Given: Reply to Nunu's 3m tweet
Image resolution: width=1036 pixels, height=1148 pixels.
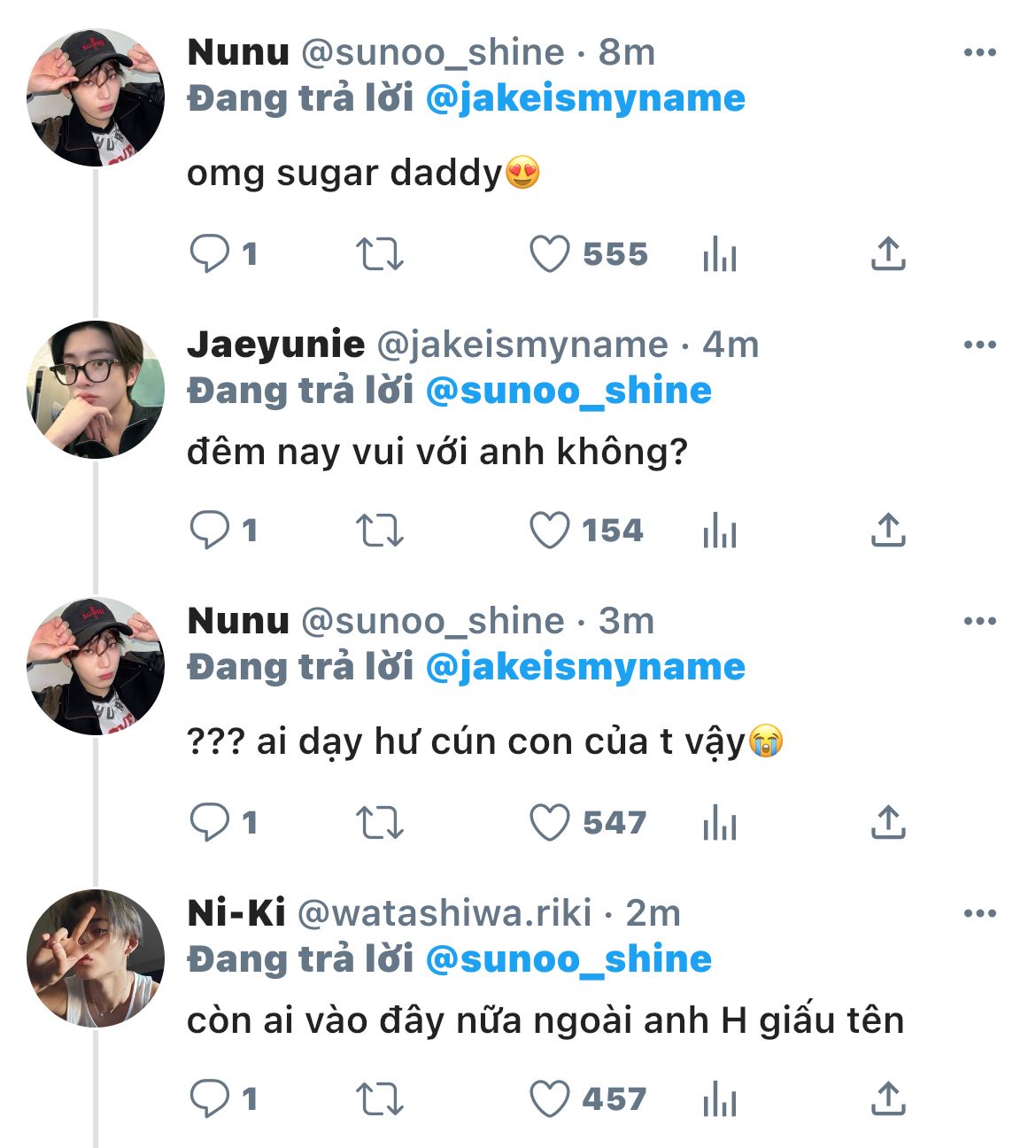Looking at the screenshot, I should [210, 823].
